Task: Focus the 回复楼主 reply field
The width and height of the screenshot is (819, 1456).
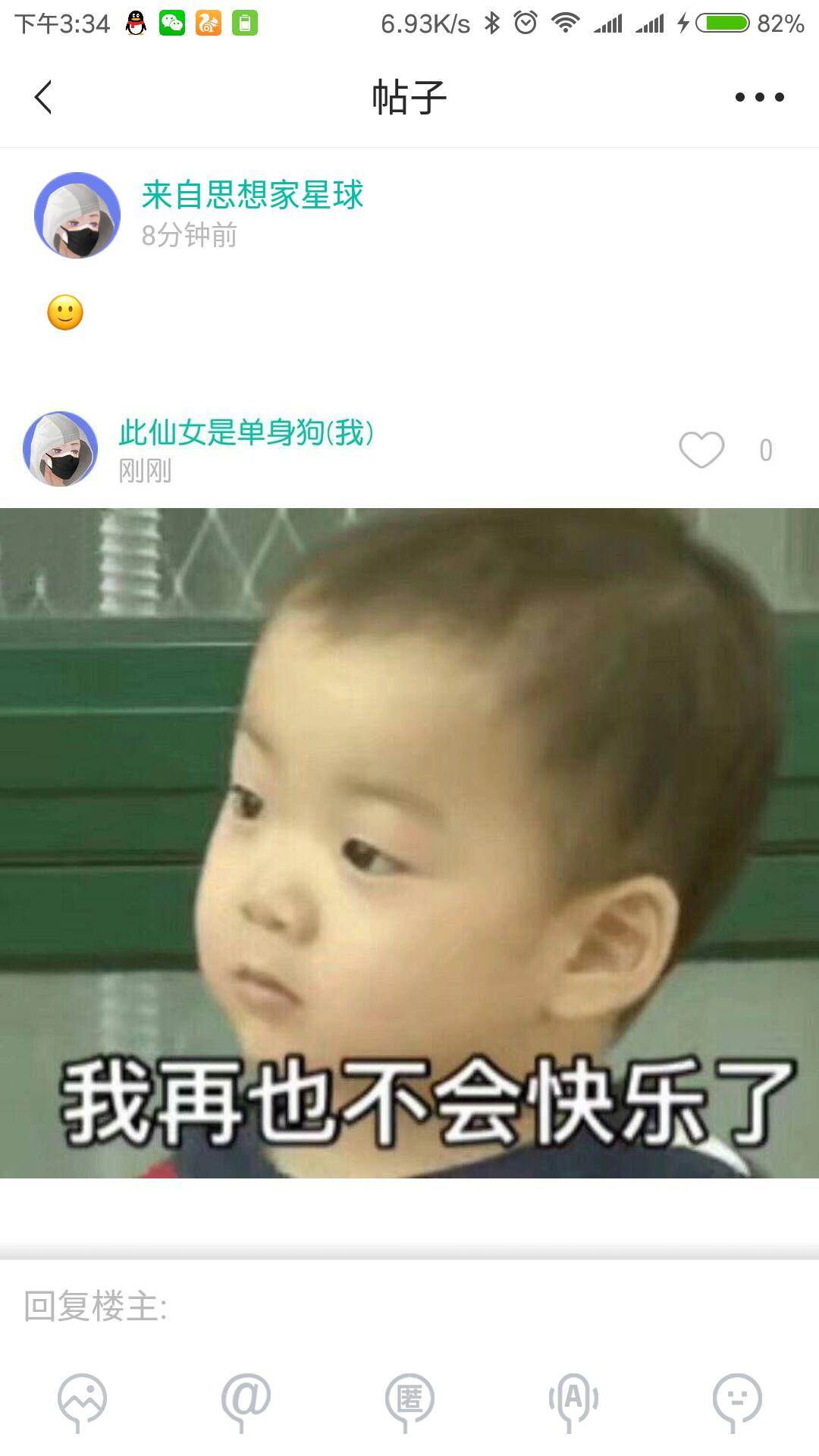Action: pyautogui.click(x=409, y=1306)
